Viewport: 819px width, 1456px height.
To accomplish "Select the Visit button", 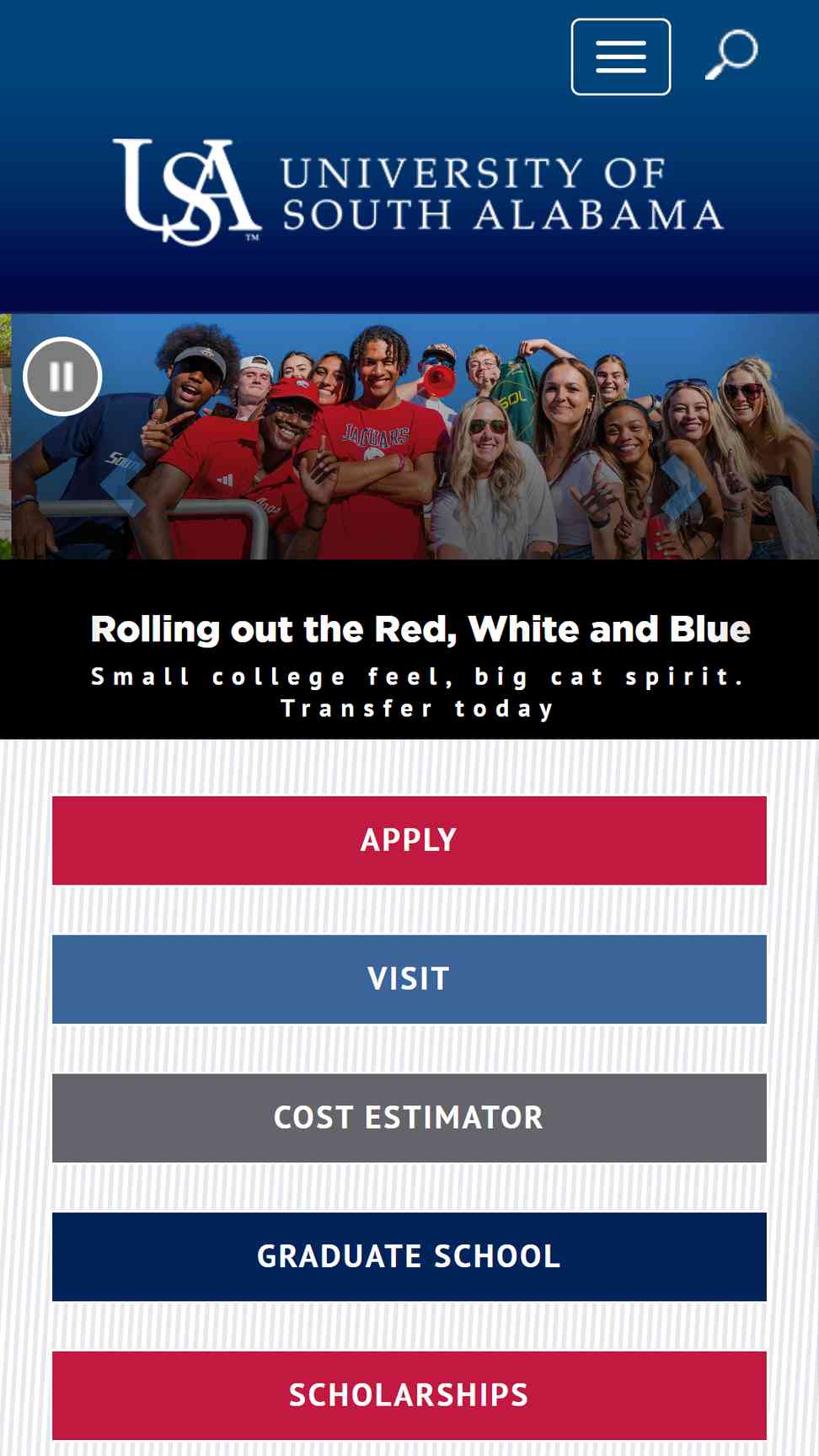I will point(409,979).
